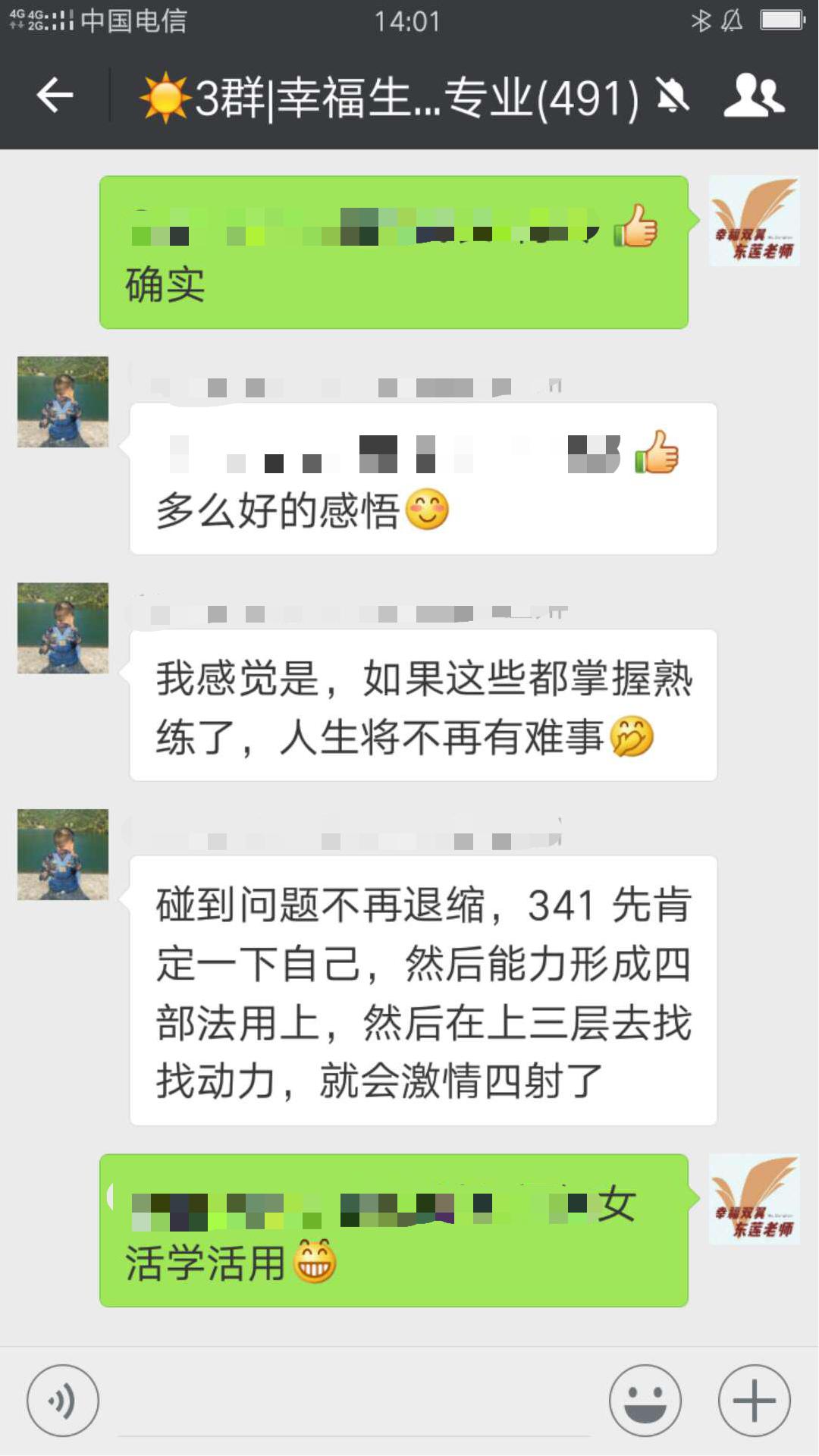Open sender avatar beside "多么好的感悟" message

63,402
